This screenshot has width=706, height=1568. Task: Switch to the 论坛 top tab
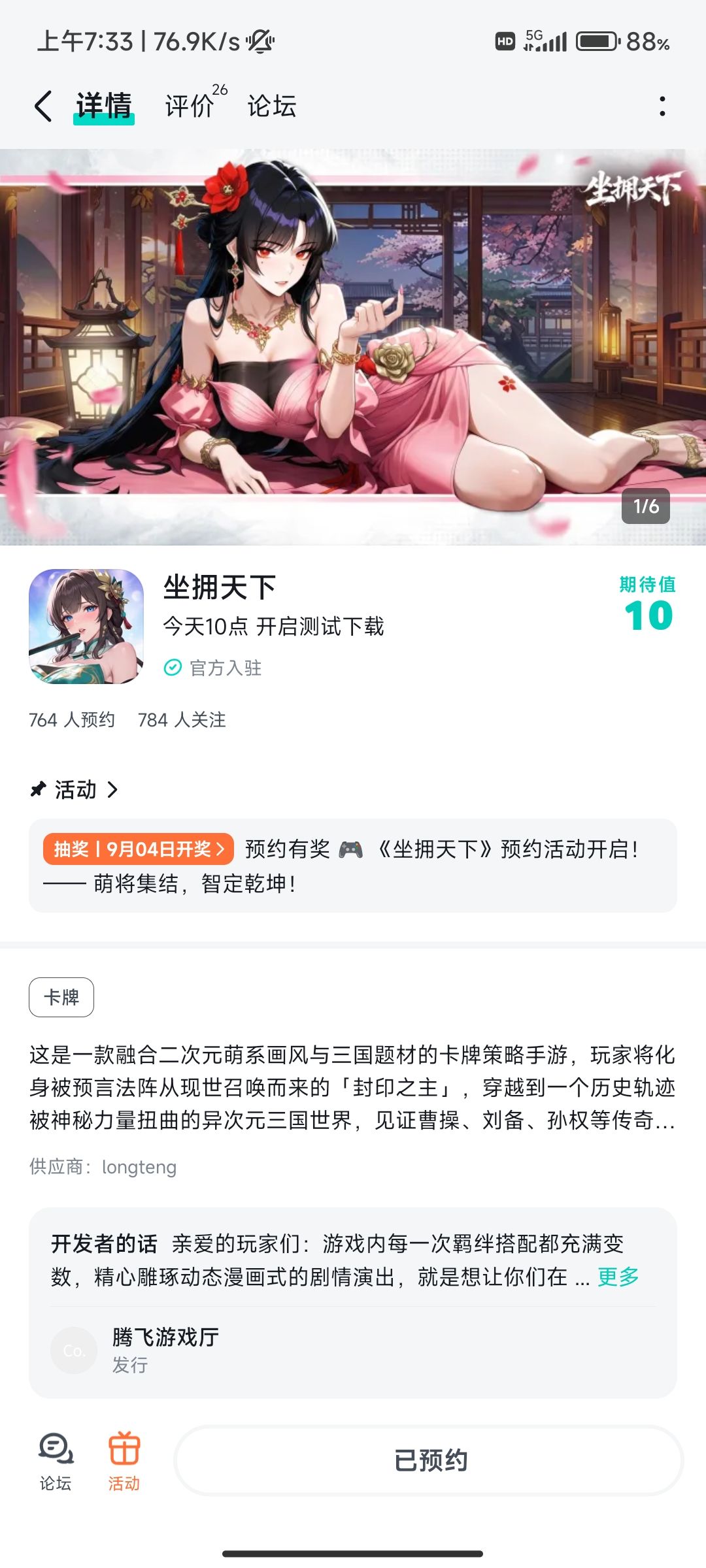[271, 106]
